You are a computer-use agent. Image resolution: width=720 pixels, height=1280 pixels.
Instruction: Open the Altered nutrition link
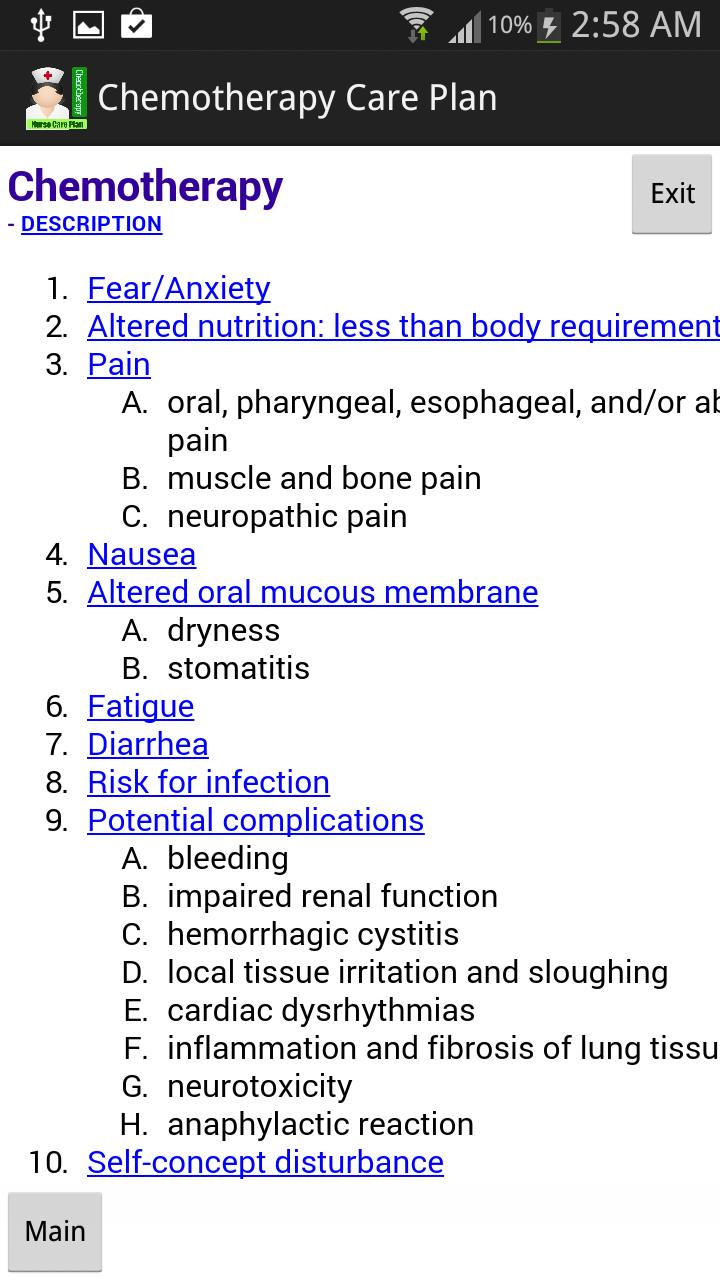coord(400,327)
